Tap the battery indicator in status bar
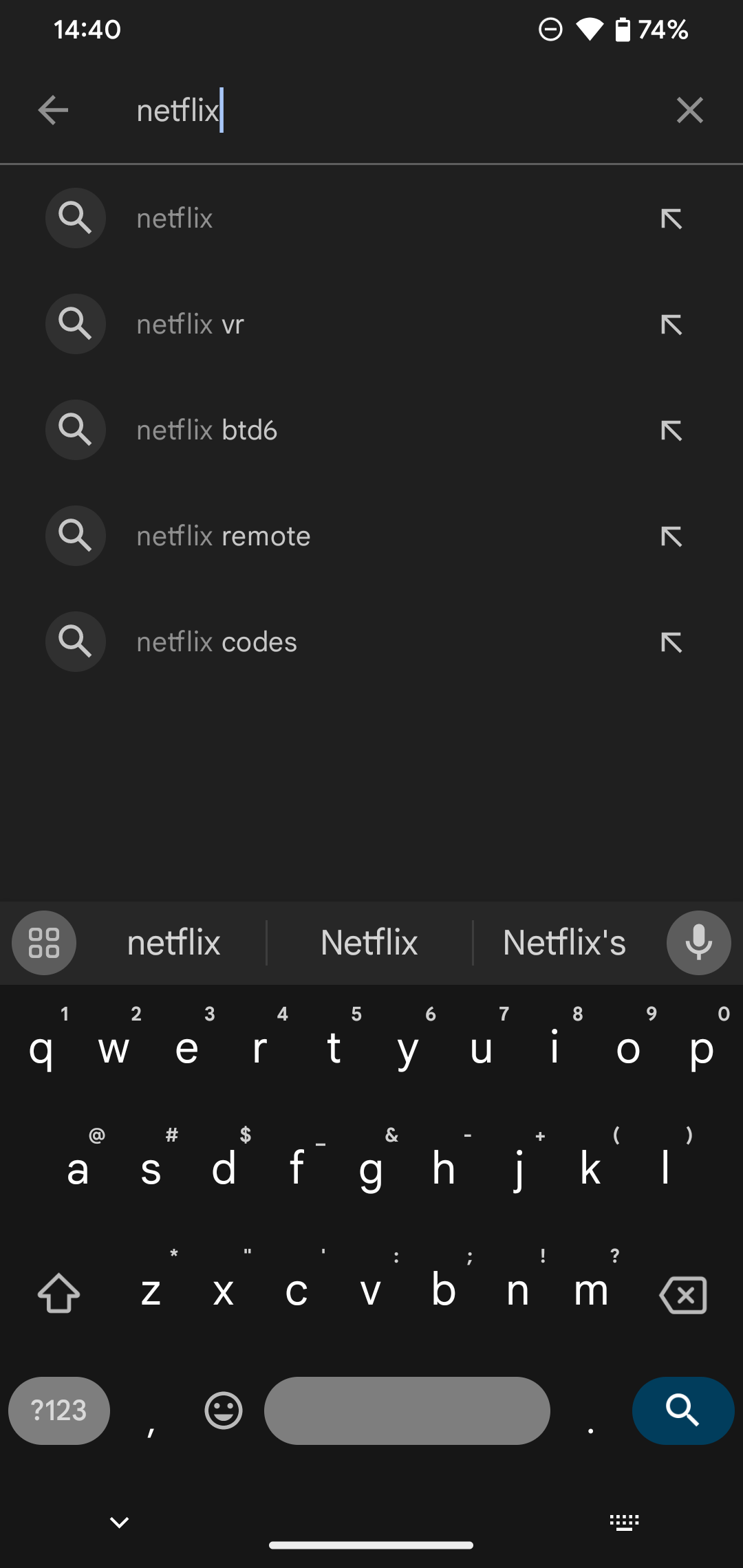Viewport: 743px width, 1568px height. coord(623,29)
